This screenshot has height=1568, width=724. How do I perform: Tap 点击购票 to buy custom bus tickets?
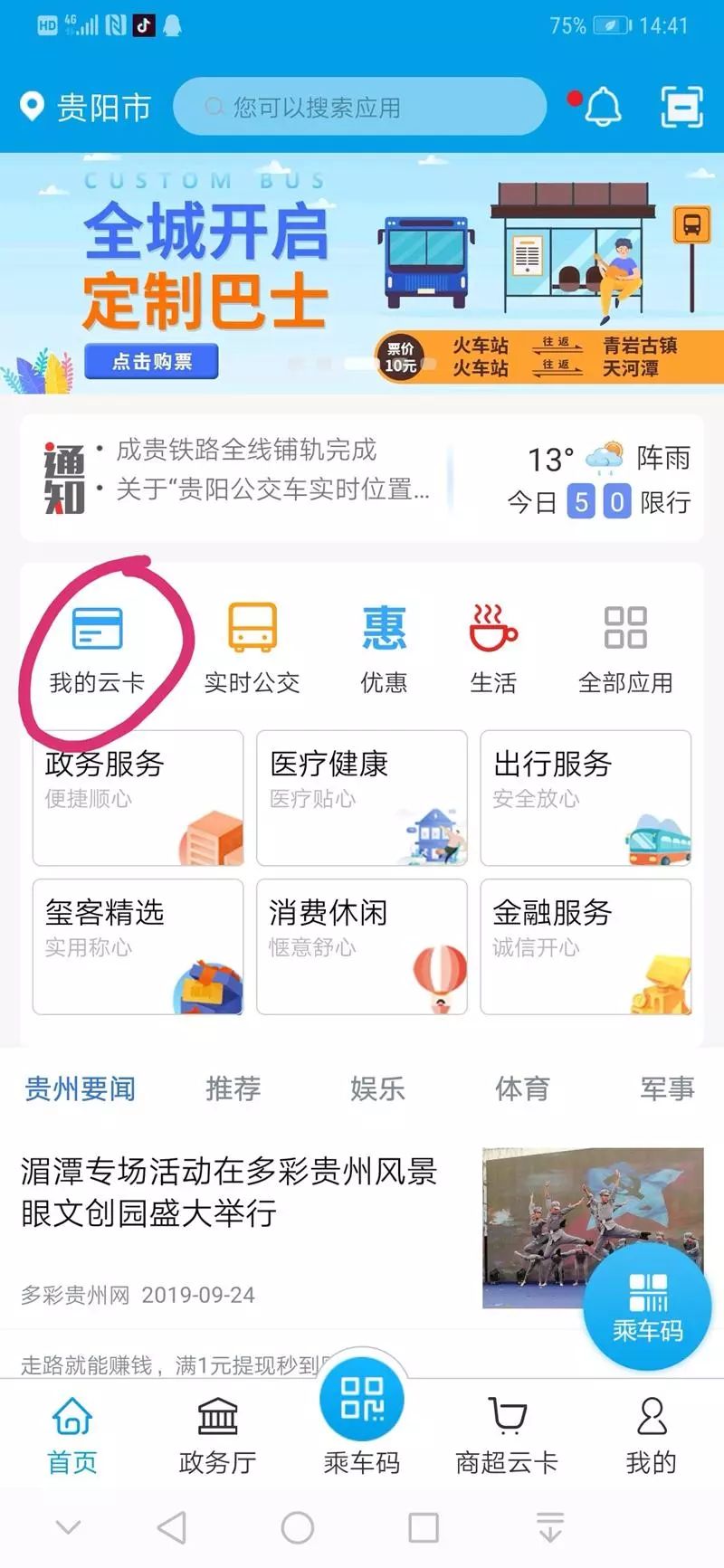[x=151, y=359]
